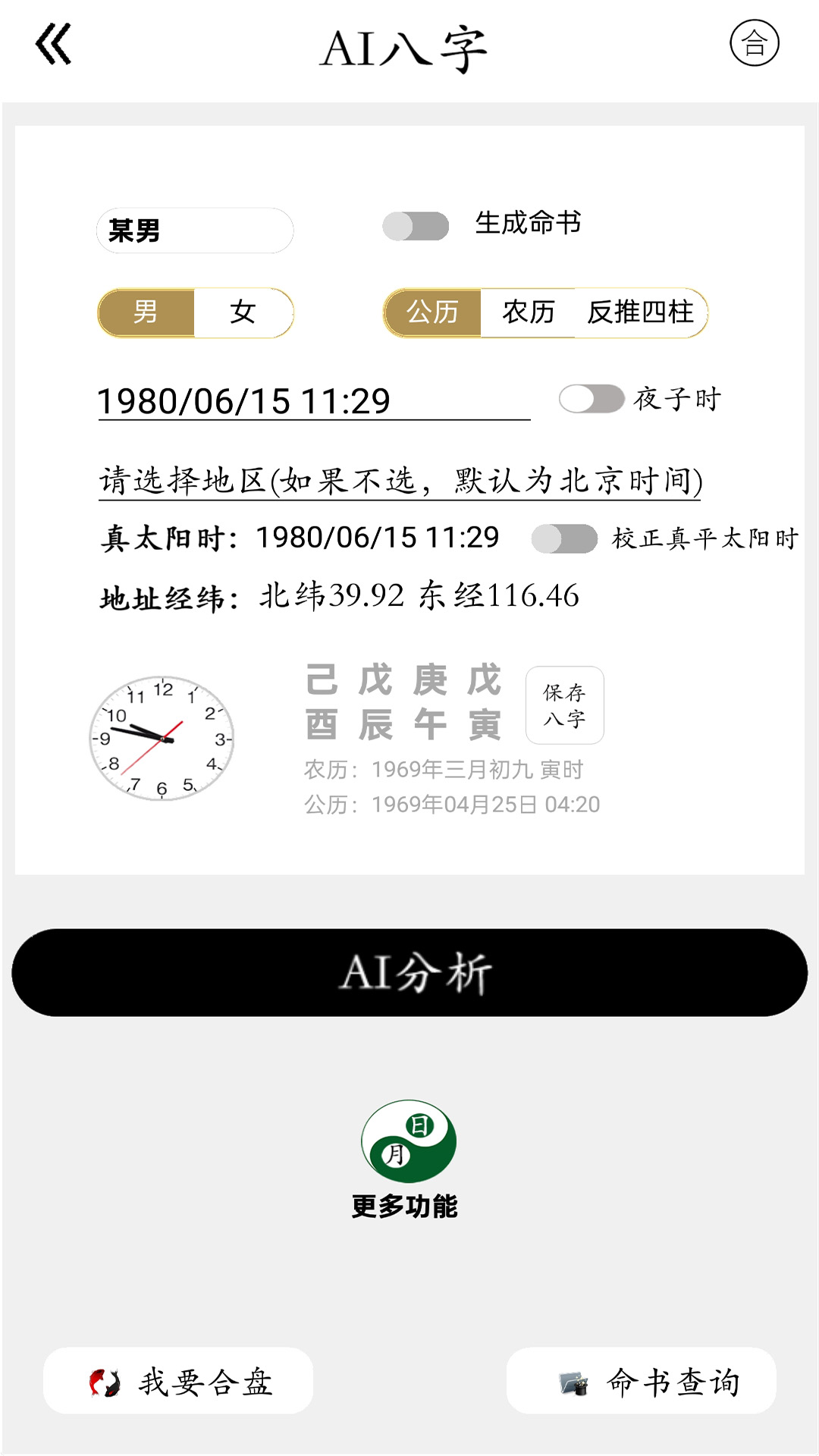819x1456 pixels.
Task: Click the analog clock graphic
Action: 161,739
